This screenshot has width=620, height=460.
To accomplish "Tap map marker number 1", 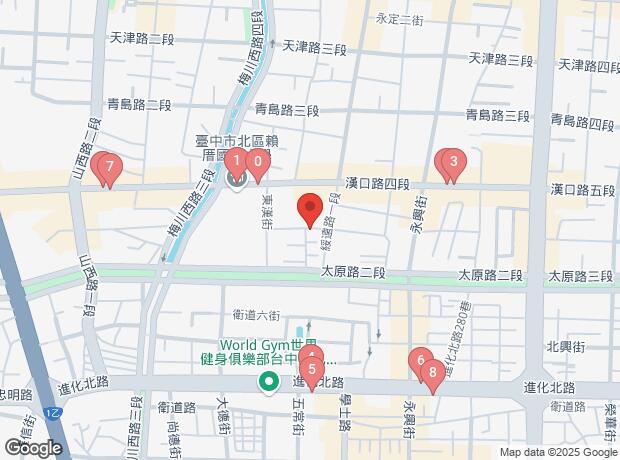I will coord(235,160).
